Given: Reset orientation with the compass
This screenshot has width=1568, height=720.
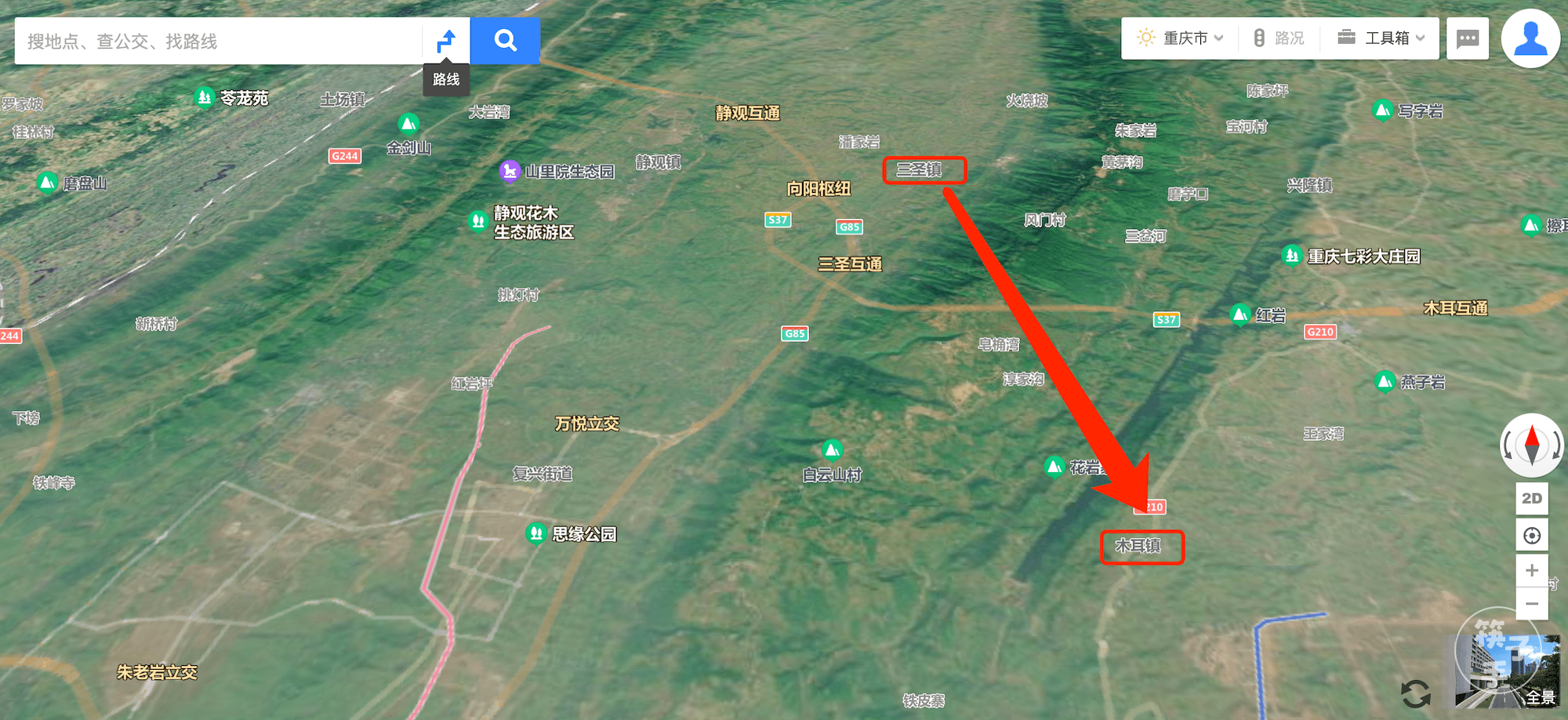Looking at the screenshot, I should [1532, 445].
